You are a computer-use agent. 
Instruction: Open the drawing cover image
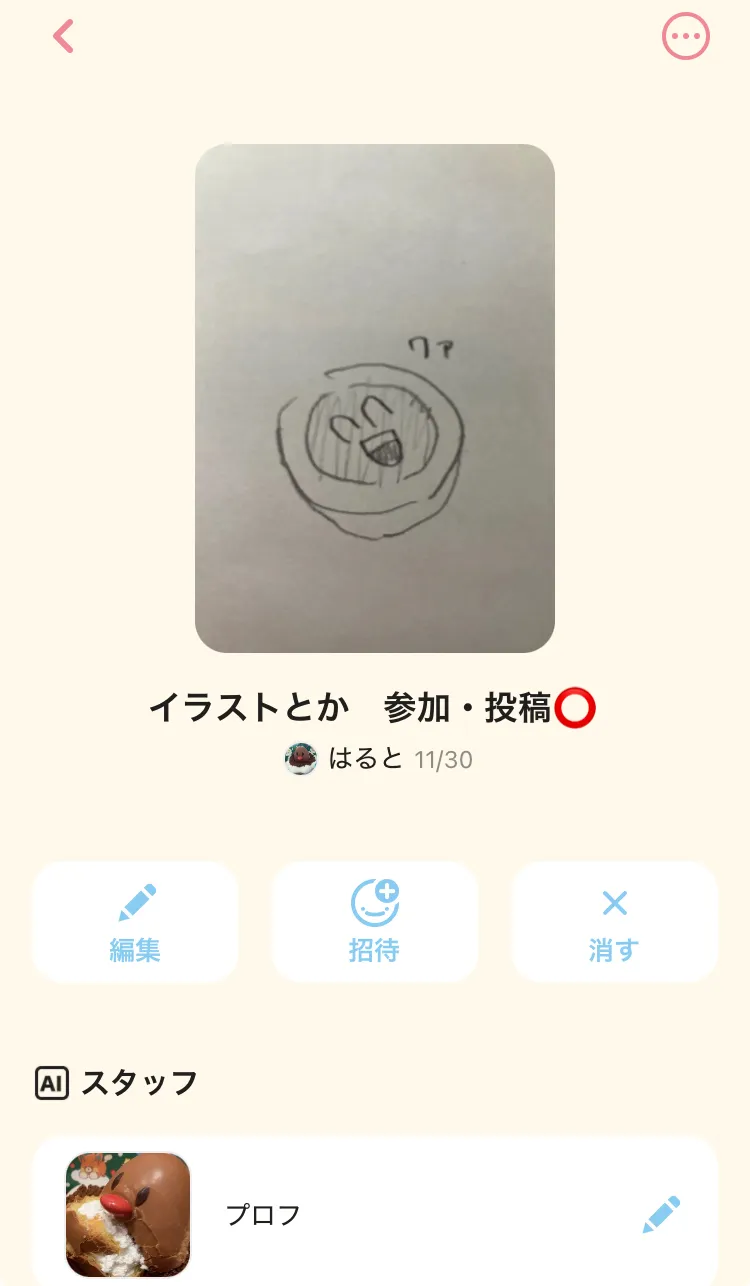[375, 398]
